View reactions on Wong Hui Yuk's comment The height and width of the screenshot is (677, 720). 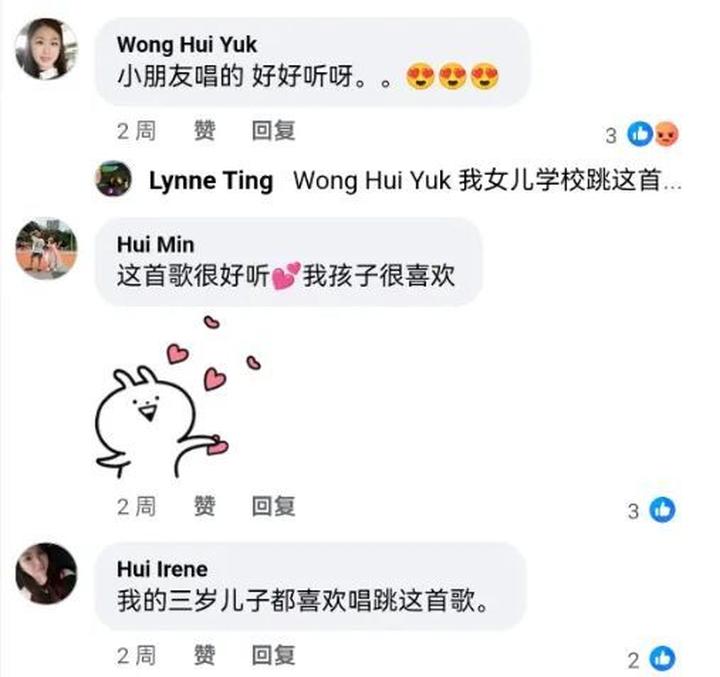[654, 134]
